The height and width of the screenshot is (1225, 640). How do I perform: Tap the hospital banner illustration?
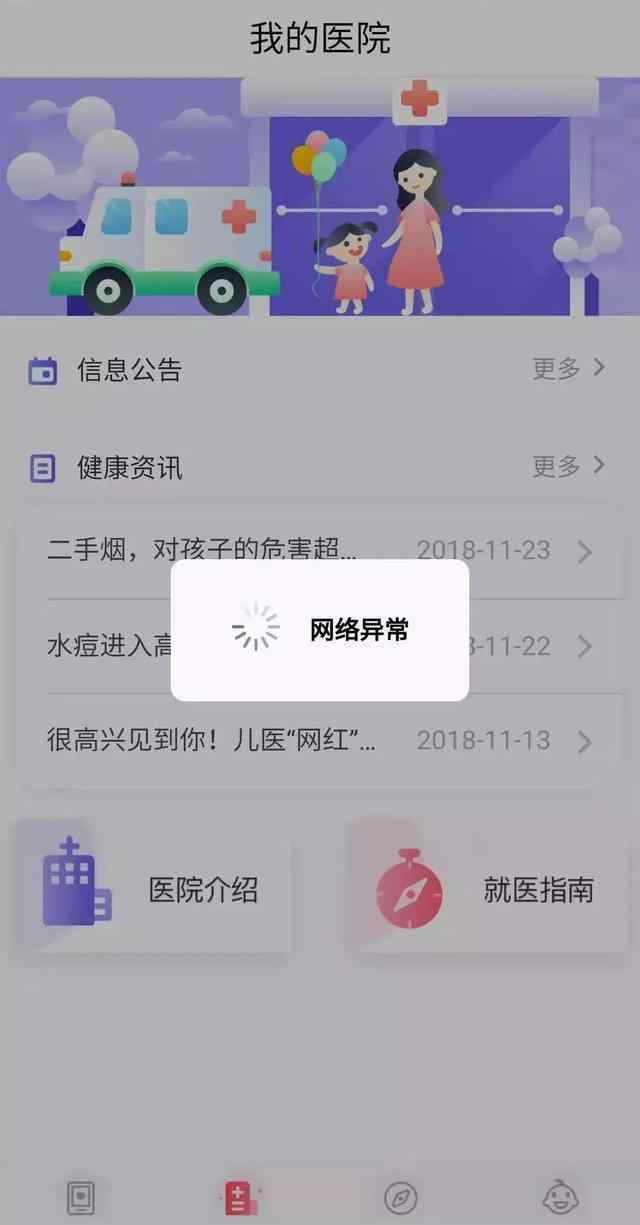click(x=320, y=197)
